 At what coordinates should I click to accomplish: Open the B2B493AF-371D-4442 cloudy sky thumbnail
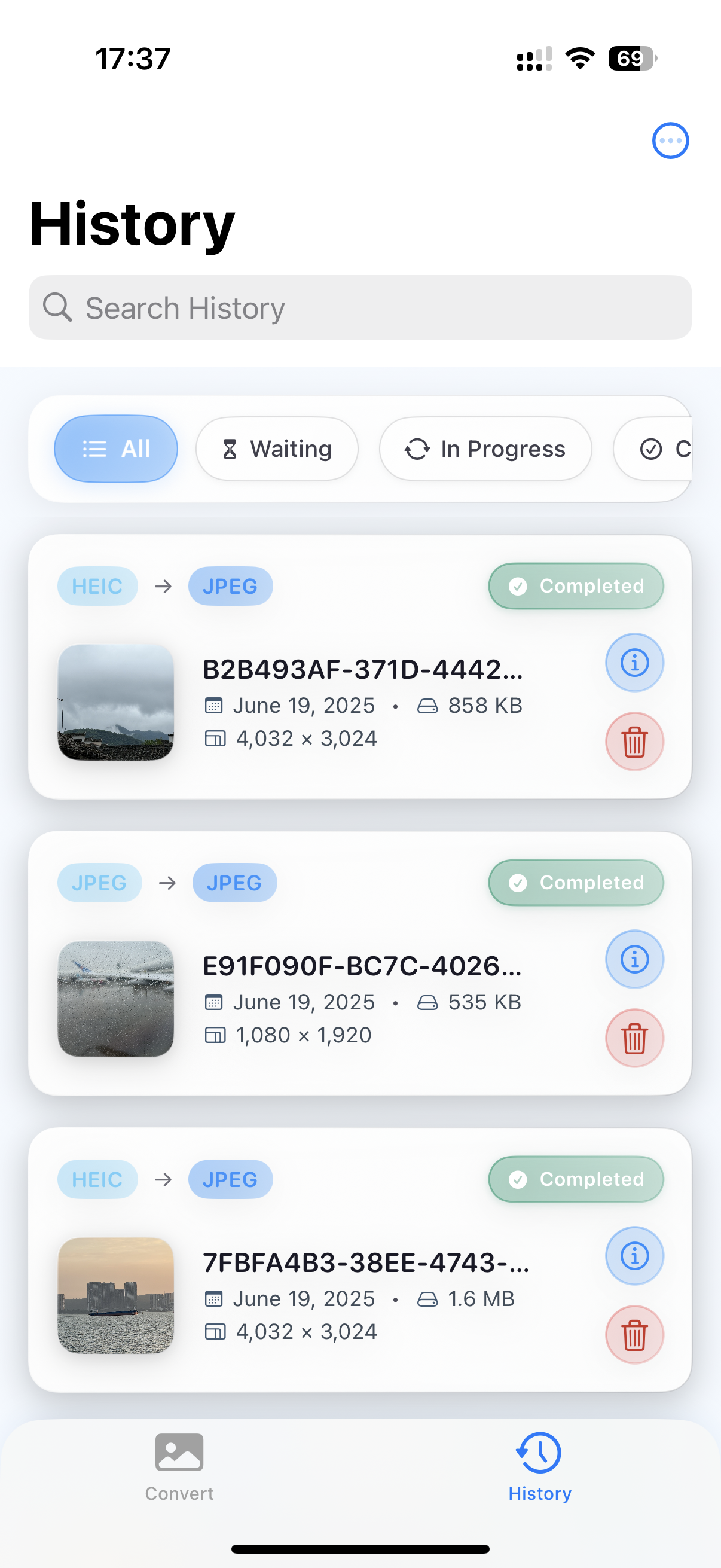pos(115,702)
